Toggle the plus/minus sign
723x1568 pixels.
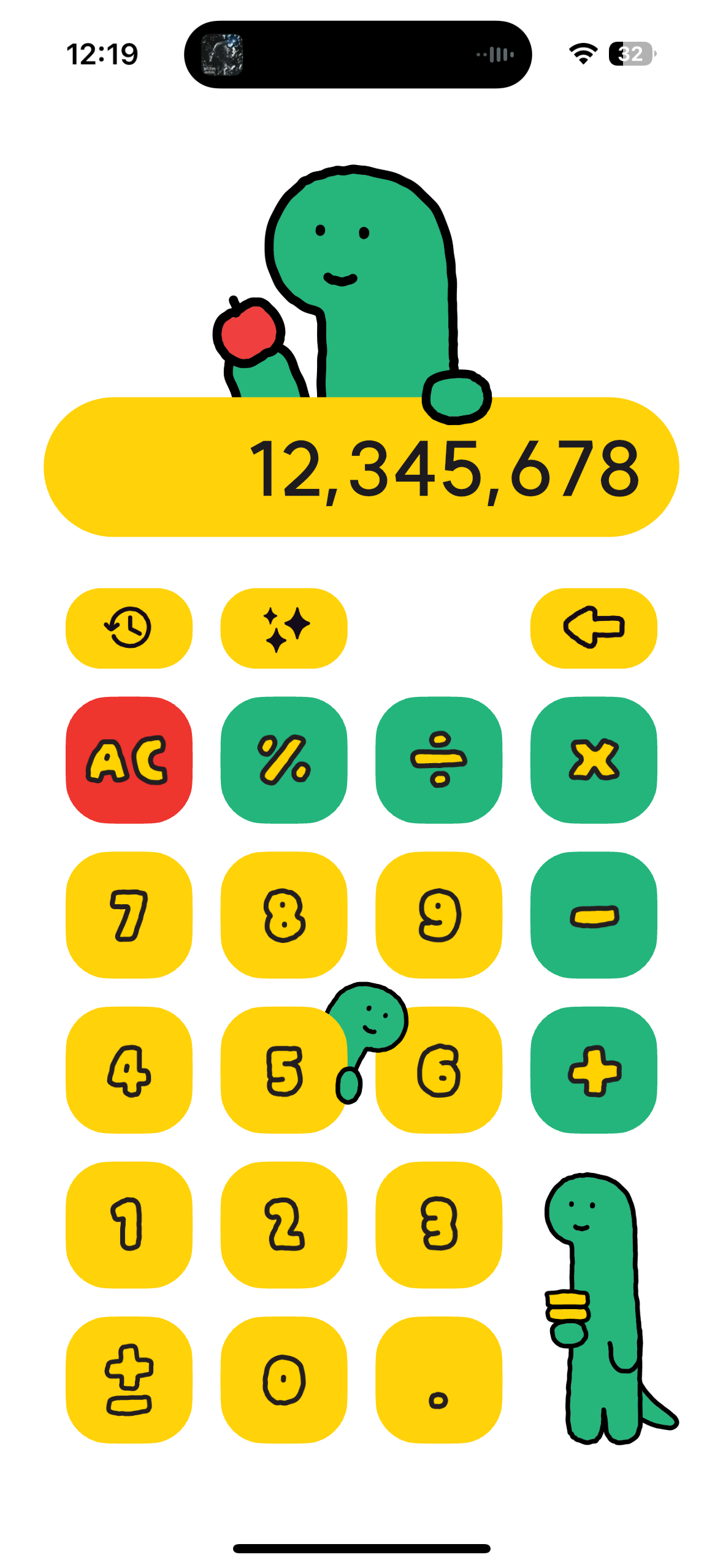pyautogui.click(x=129, y=1379)
